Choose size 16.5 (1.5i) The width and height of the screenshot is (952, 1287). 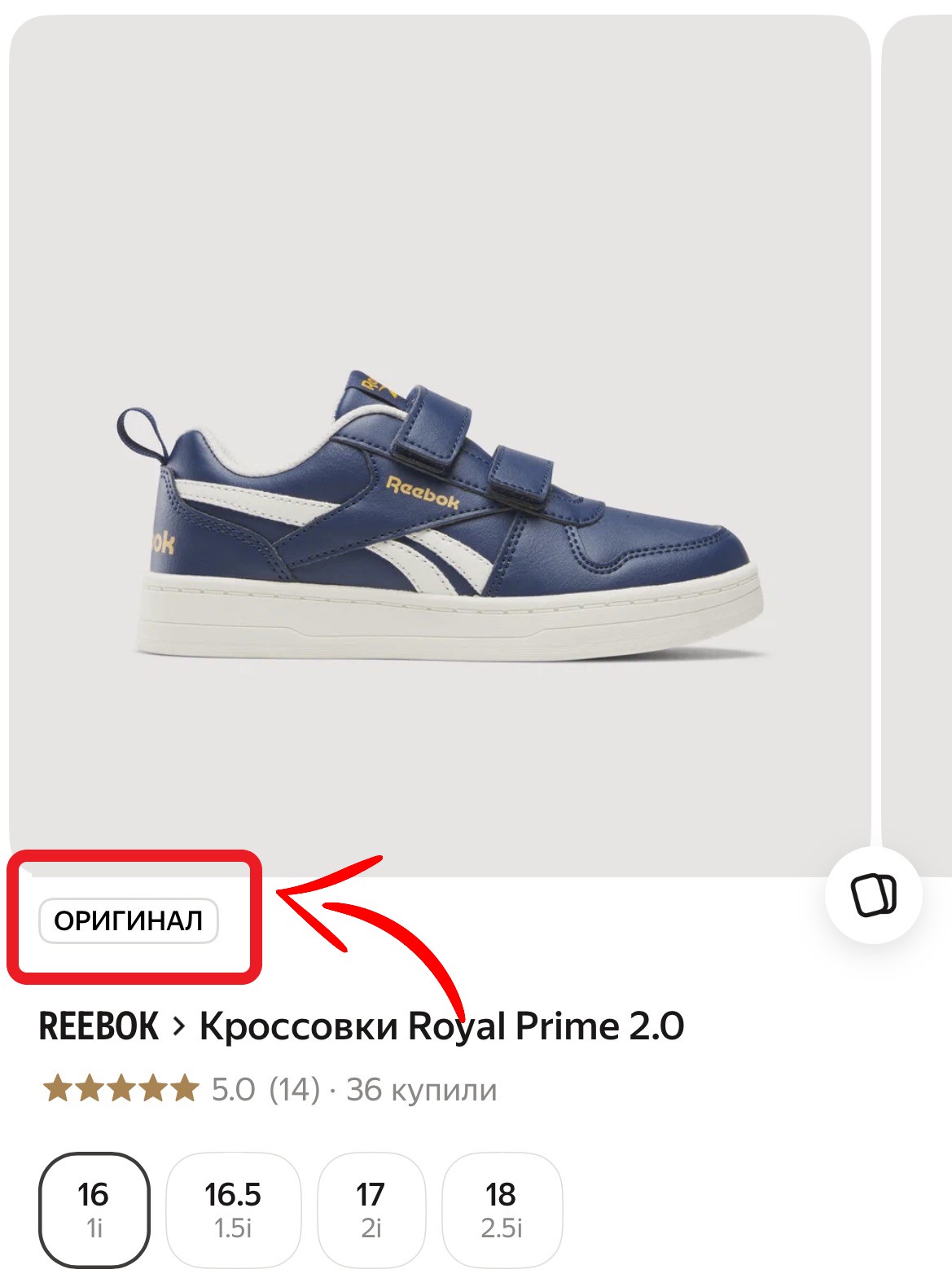point(233,1210)
